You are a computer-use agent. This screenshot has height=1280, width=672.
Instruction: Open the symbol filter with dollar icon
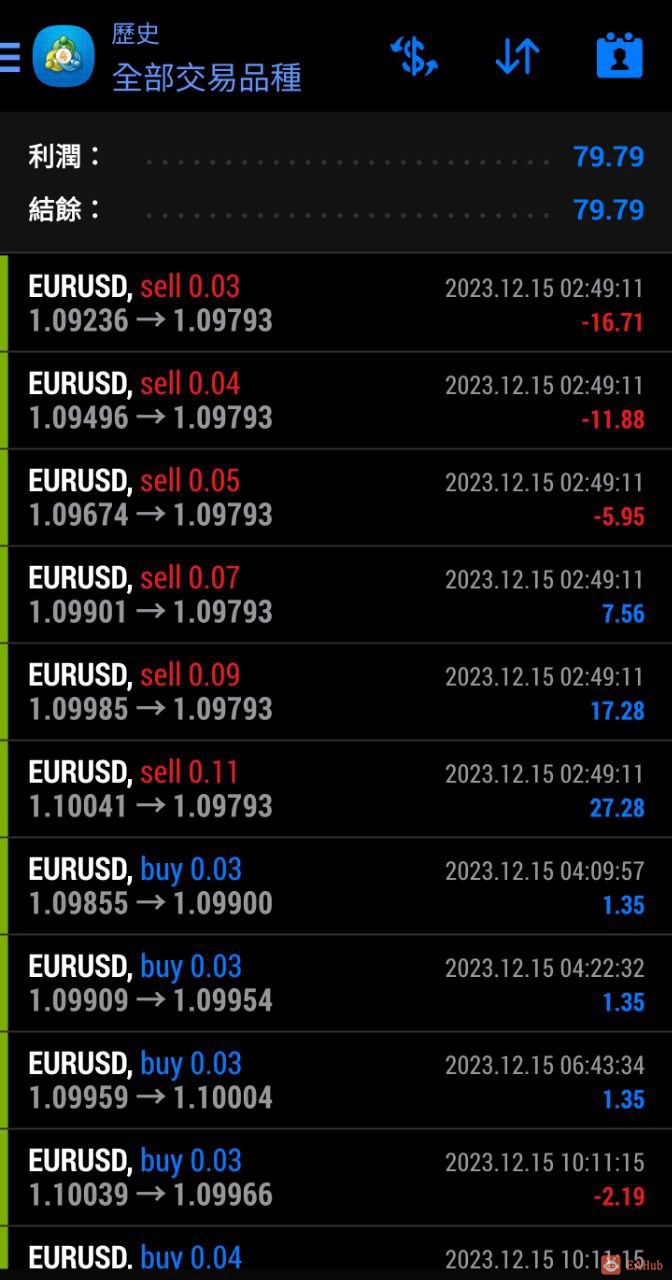[x=413, y=57]
